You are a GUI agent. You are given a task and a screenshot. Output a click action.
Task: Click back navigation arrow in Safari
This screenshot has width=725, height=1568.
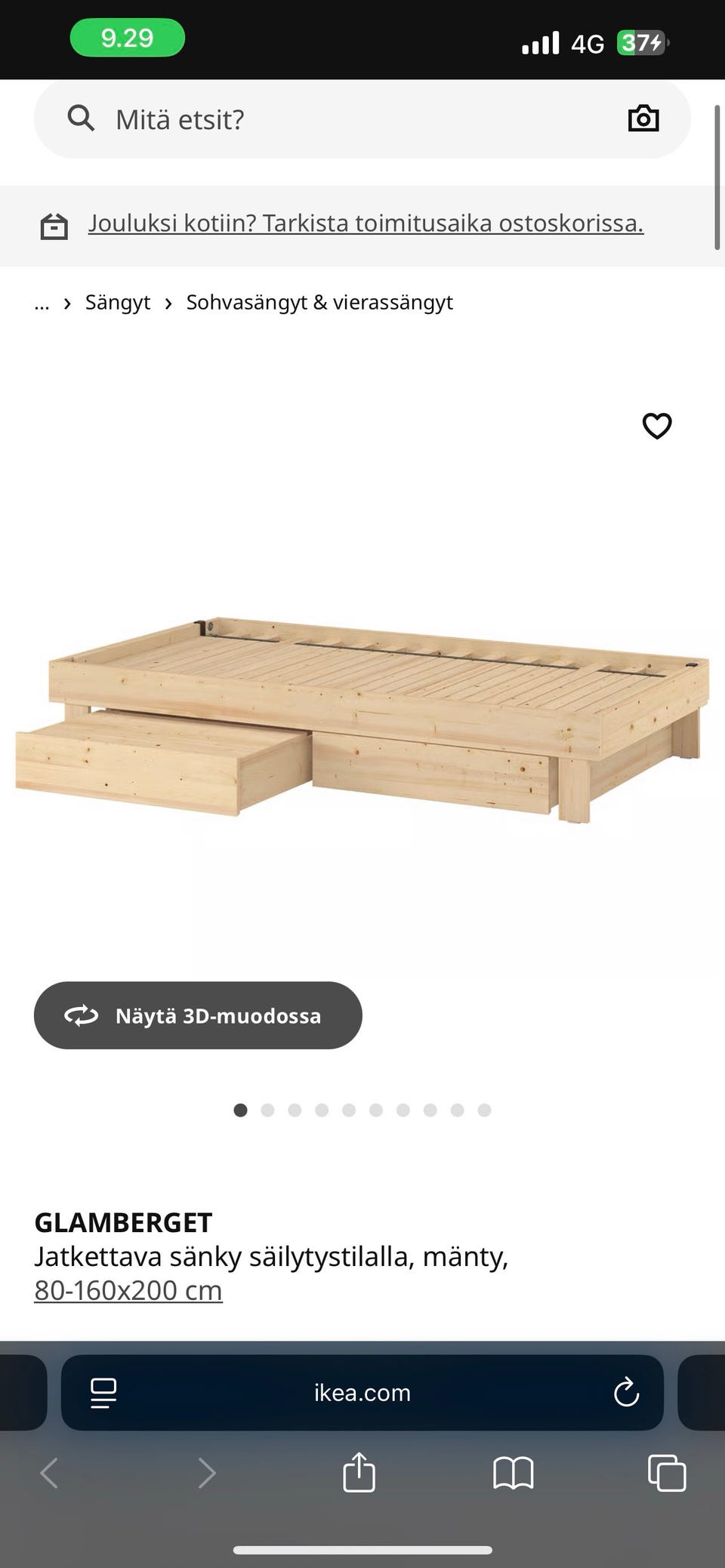coord(48,1472)
